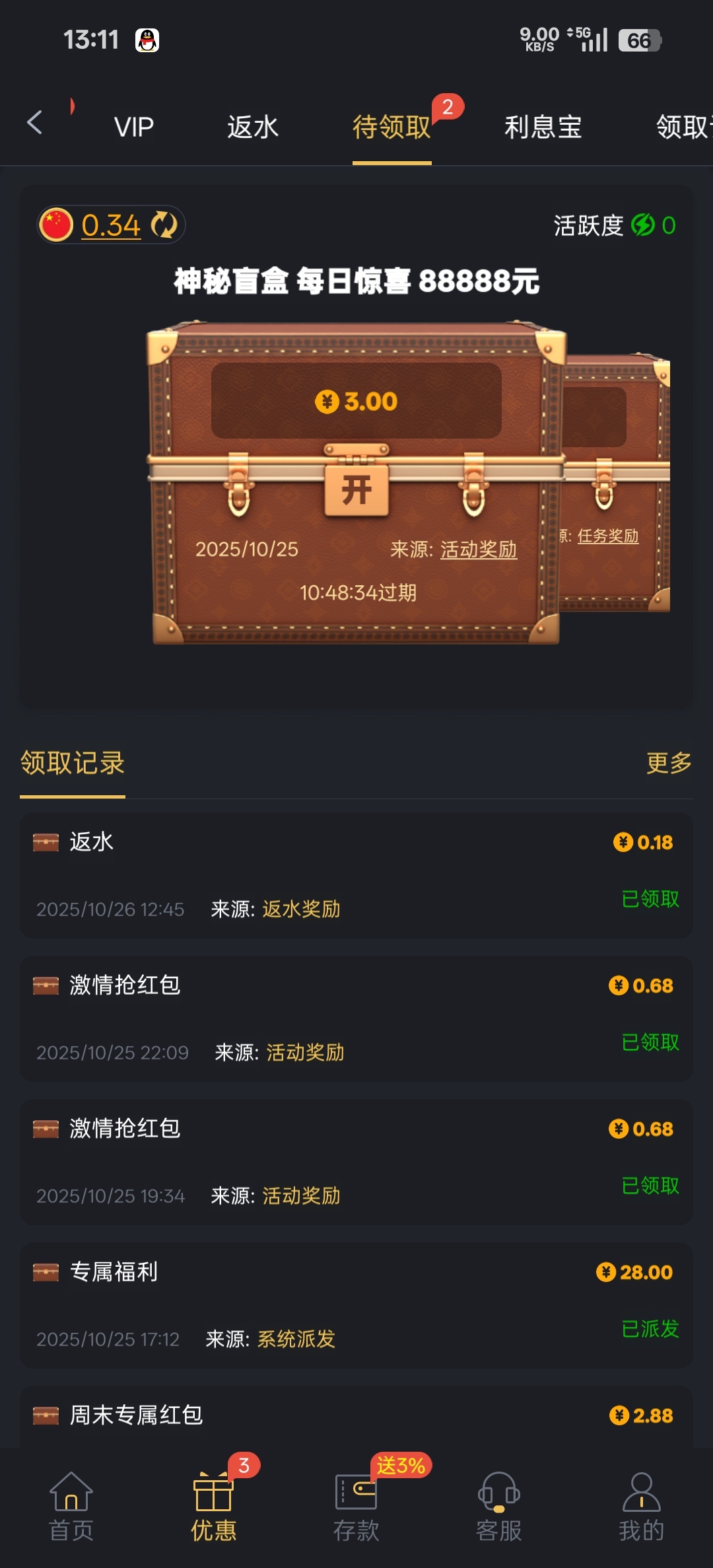Tap 更多 to see more records
Viewport: 713px width, 1568px height.
tap(668, 763)
